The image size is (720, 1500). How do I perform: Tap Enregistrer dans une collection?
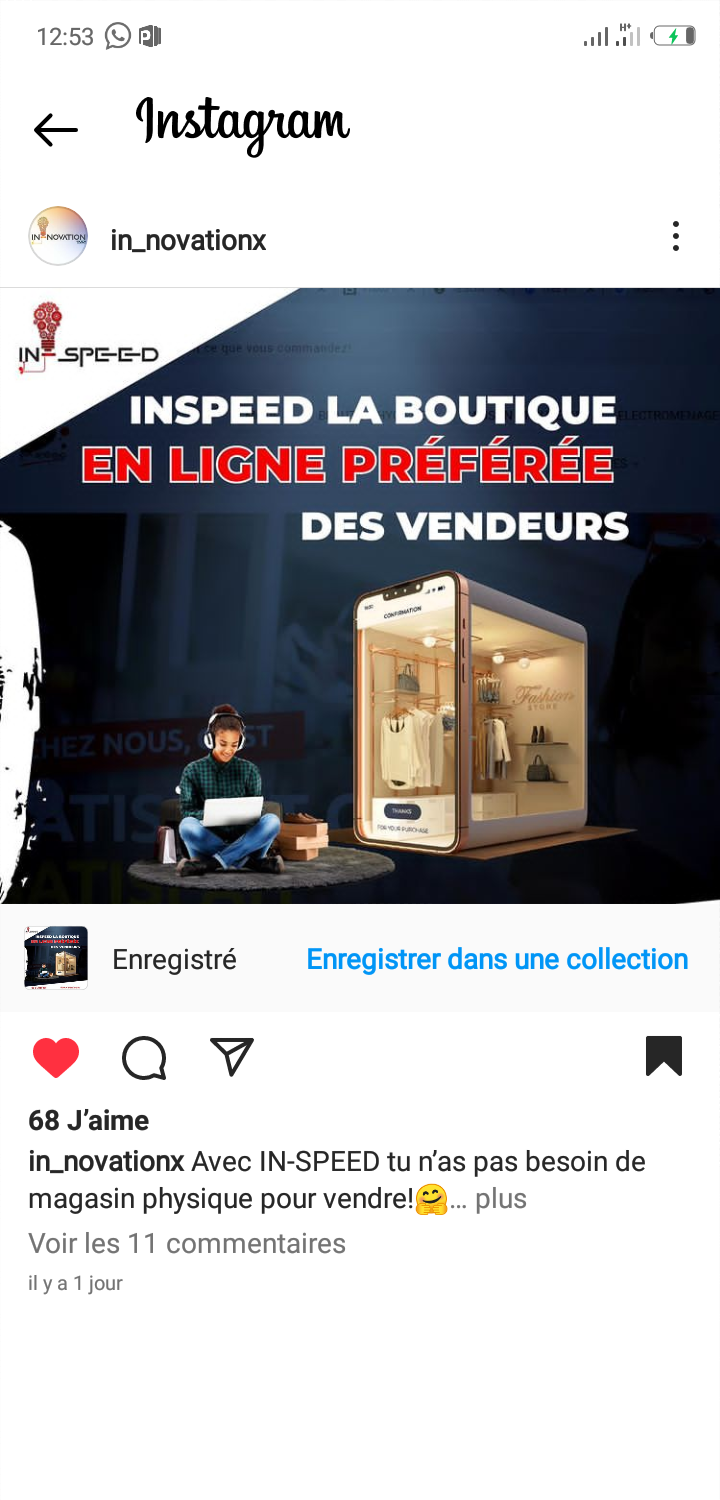point(497,959)
